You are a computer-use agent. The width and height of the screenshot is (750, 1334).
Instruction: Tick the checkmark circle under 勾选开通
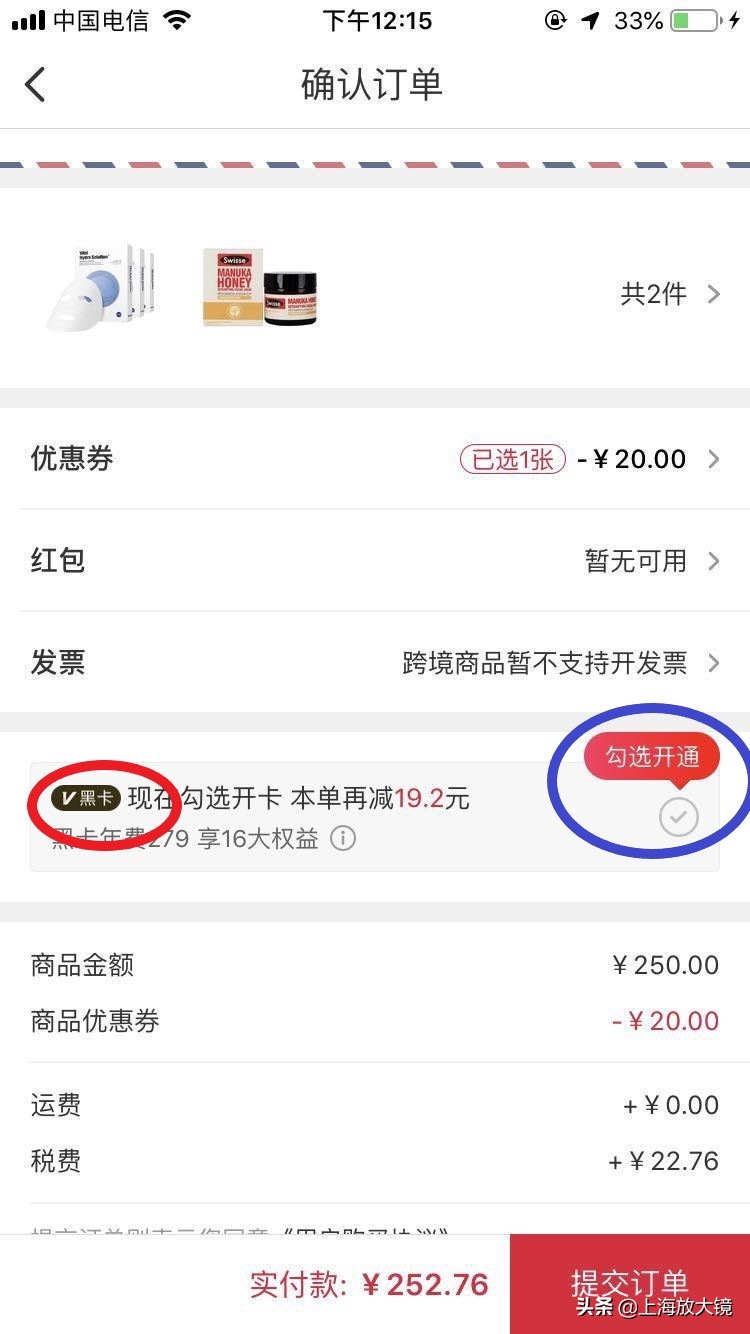679,817
